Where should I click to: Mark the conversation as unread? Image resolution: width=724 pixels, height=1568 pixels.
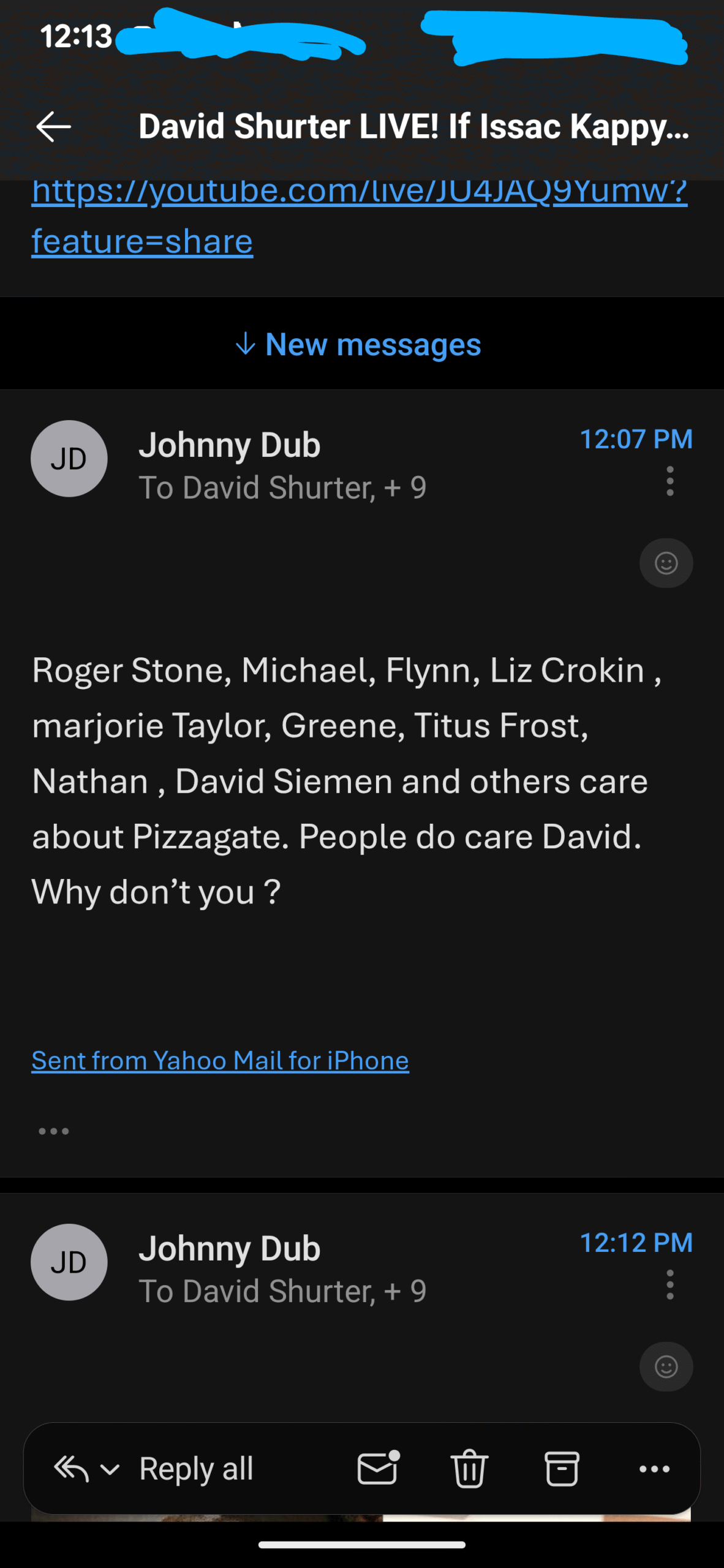(x=378, y=1469)
